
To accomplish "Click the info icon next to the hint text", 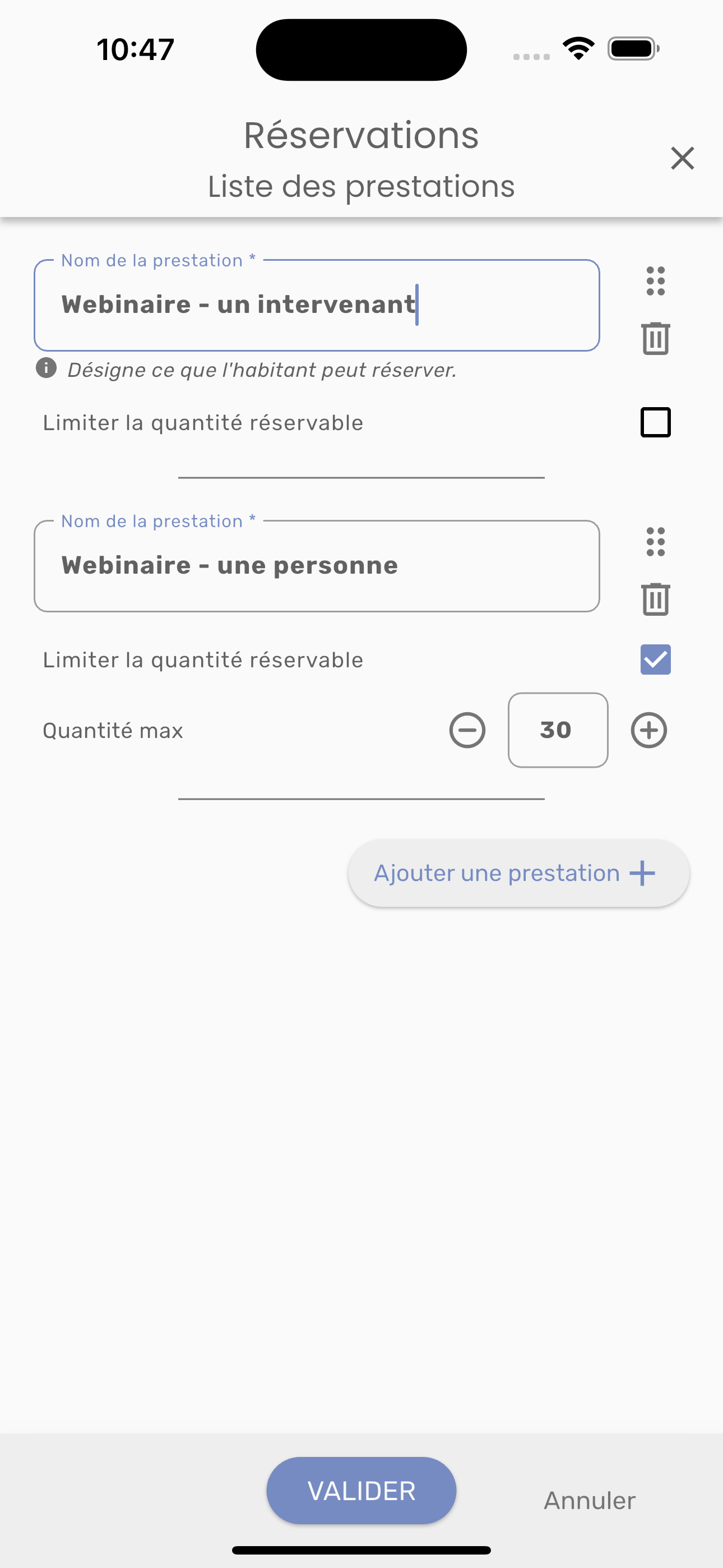I will click(x=47, y=368).
